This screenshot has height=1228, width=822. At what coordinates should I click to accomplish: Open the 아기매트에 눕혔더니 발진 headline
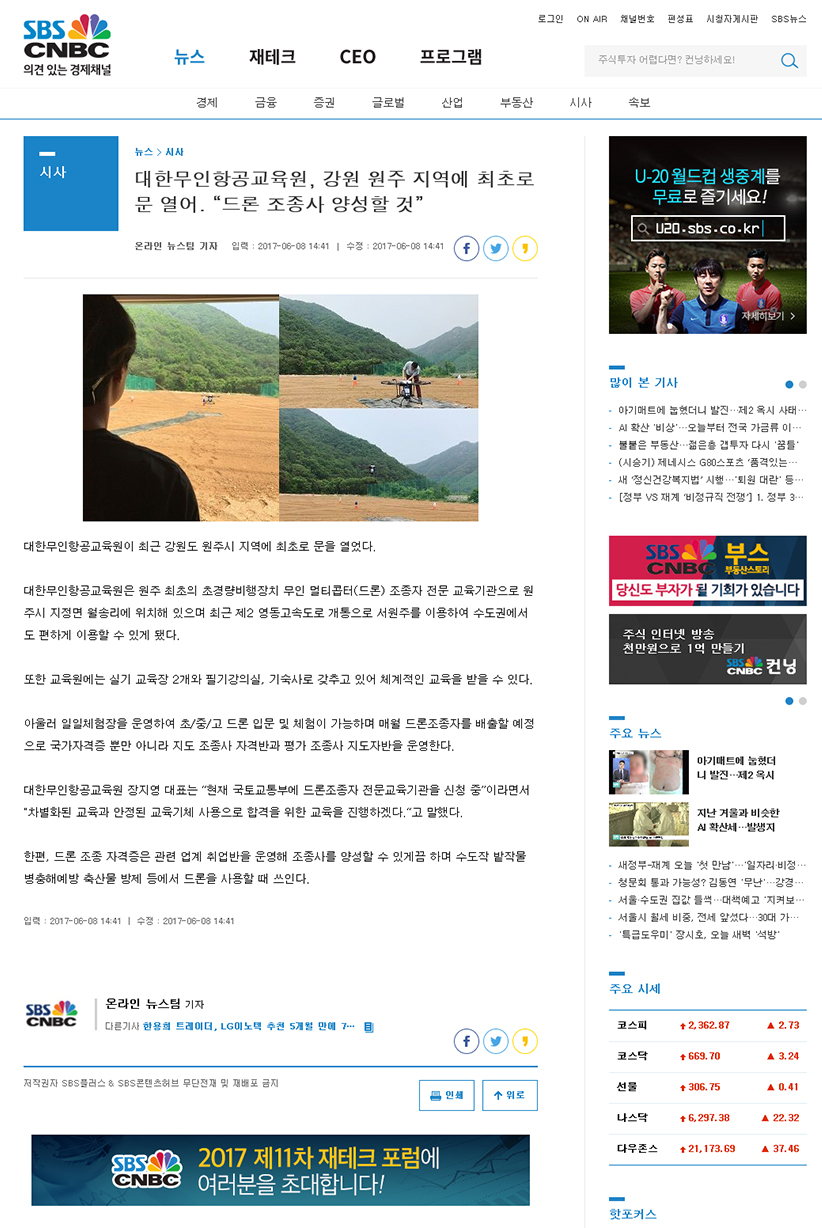point(710,410)
